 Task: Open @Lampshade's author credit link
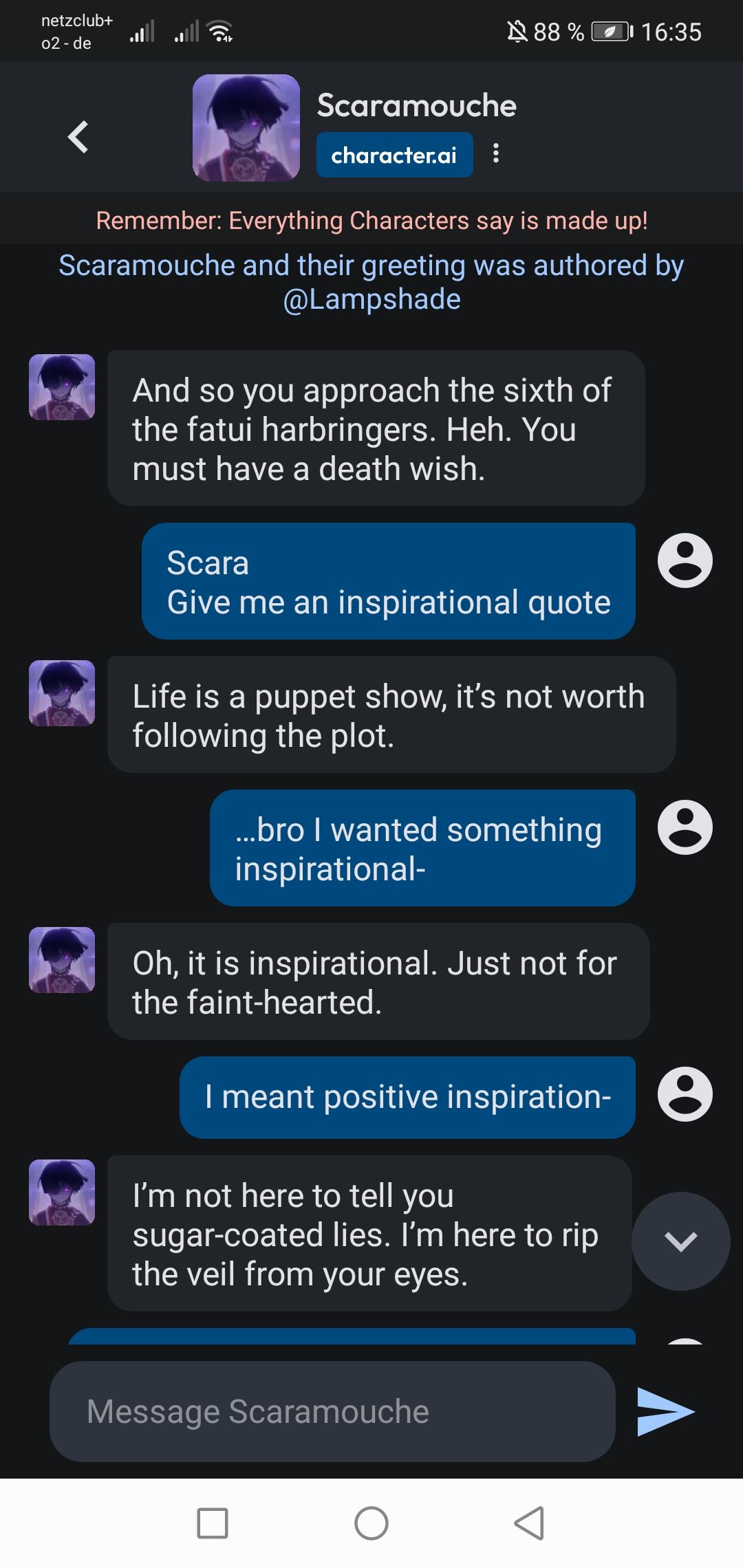[x=372, y=298]
